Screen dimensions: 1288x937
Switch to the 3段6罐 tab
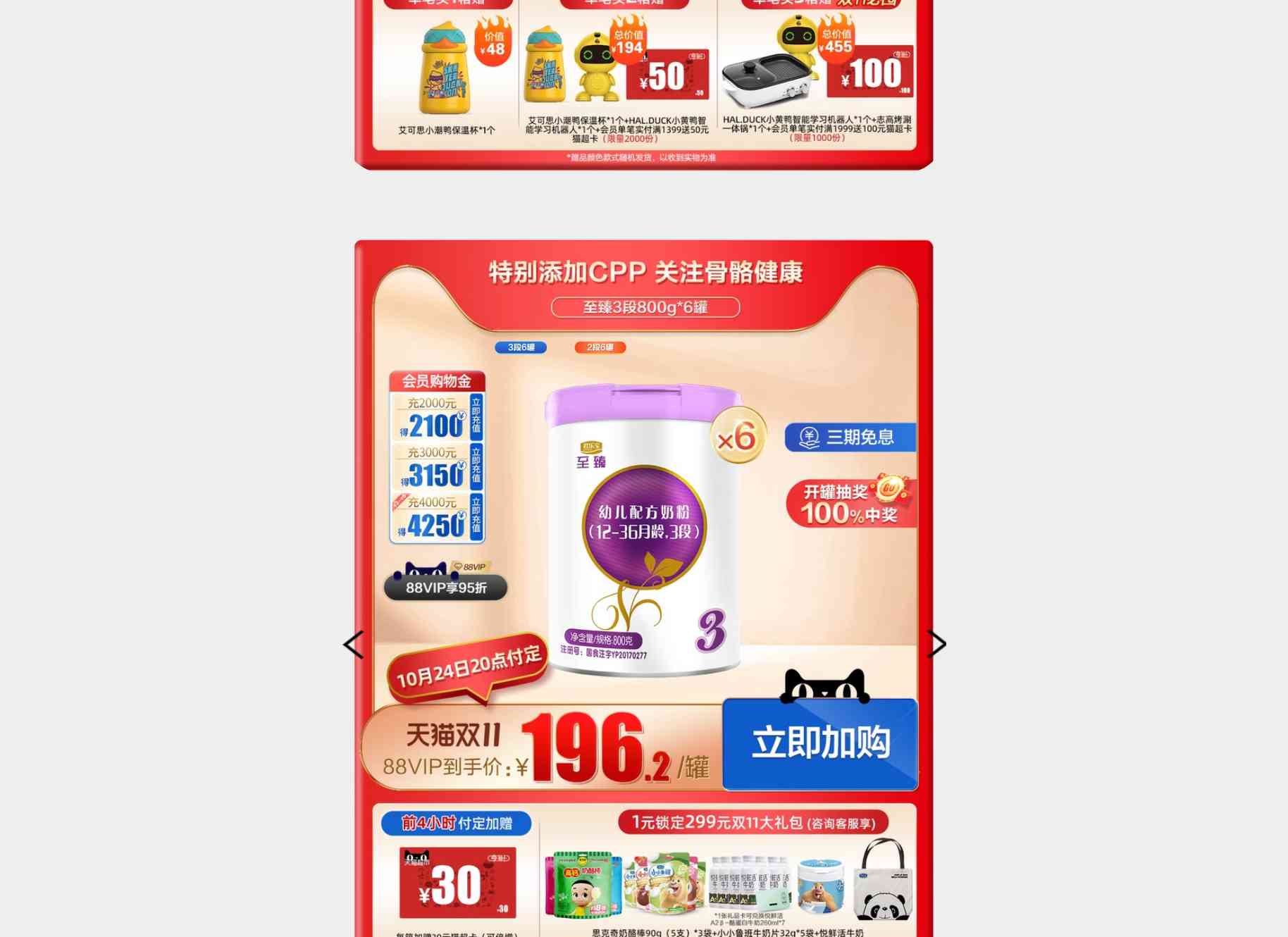(x=521, y=347)
